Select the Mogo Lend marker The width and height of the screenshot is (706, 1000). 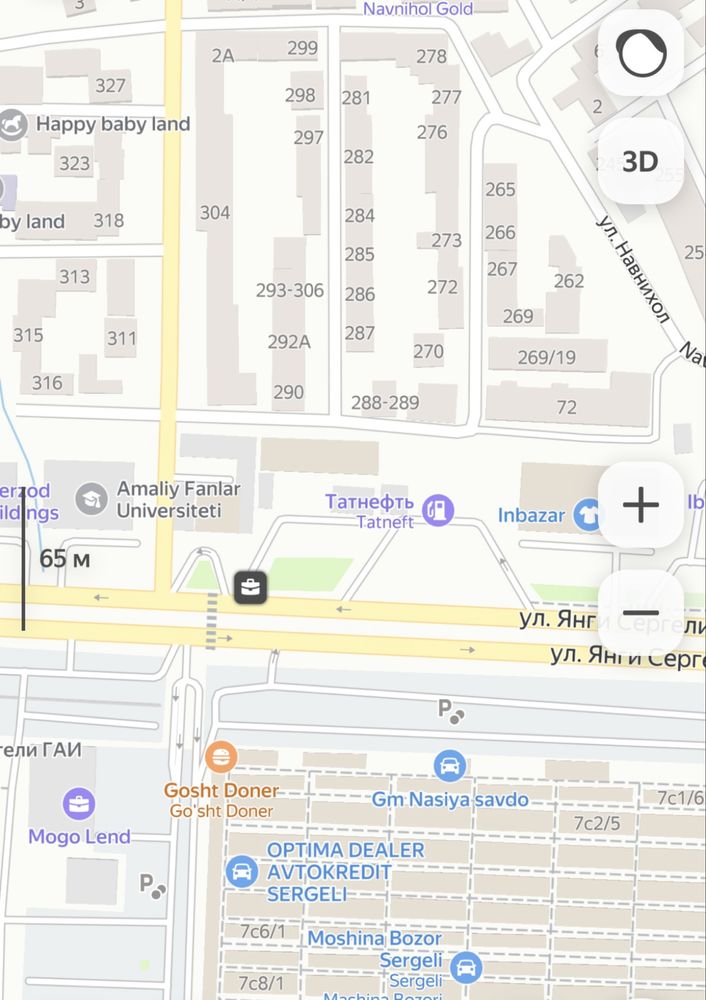coord(78,803)
